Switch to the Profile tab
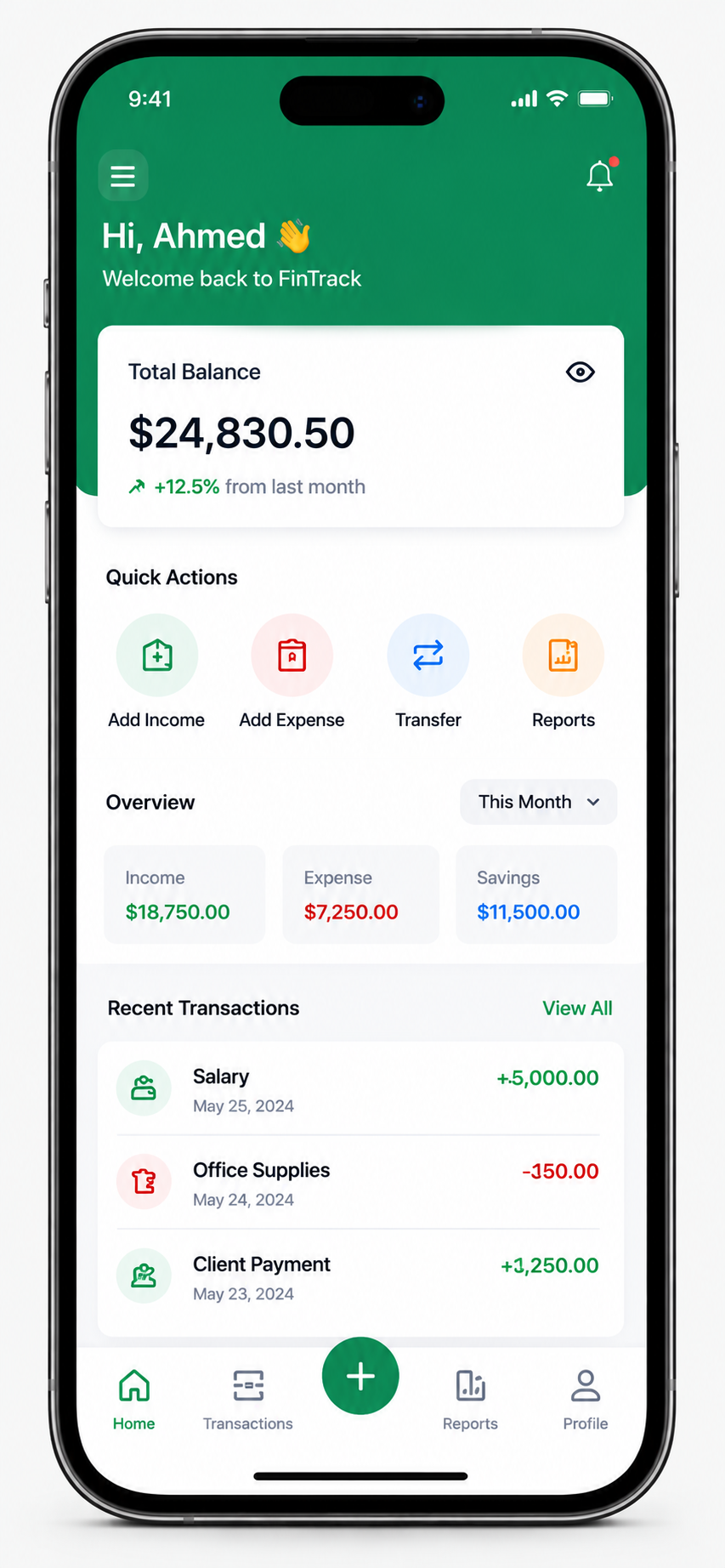Viewport: 725px width, 1568px height. pyautogui.click(x=586, y=1400)
